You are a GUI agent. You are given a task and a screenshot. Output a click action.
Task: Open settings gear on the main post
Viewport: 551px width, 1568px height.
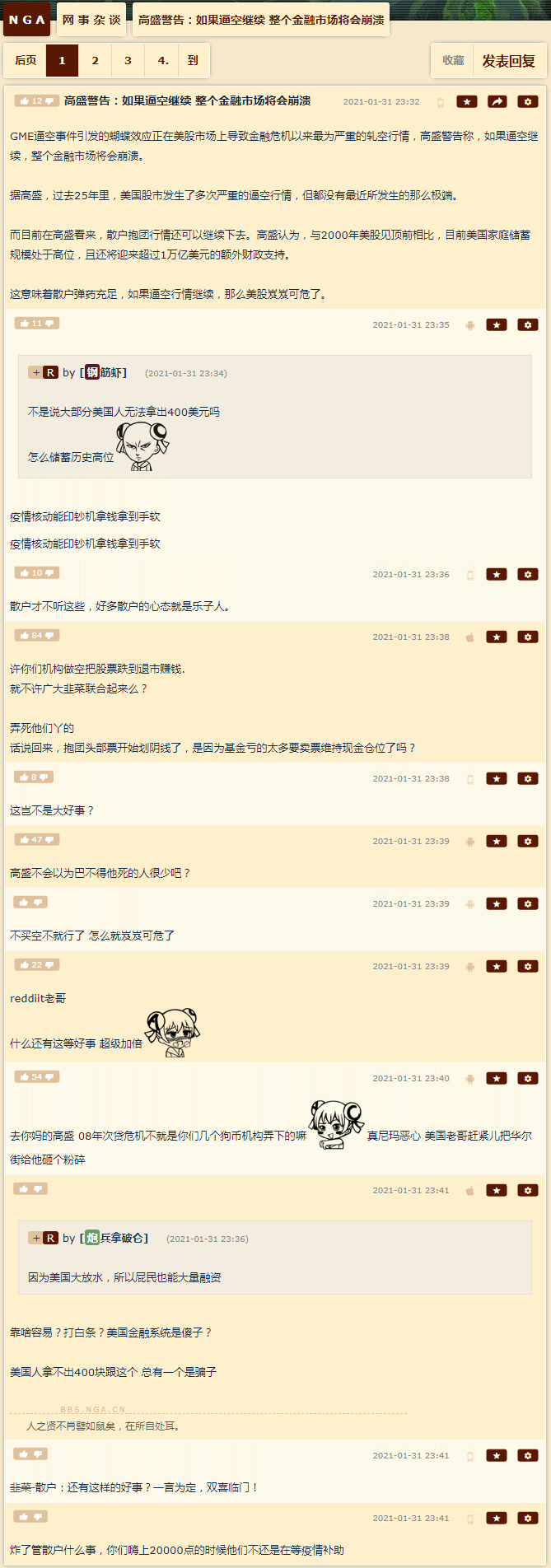tap(527, 101)
